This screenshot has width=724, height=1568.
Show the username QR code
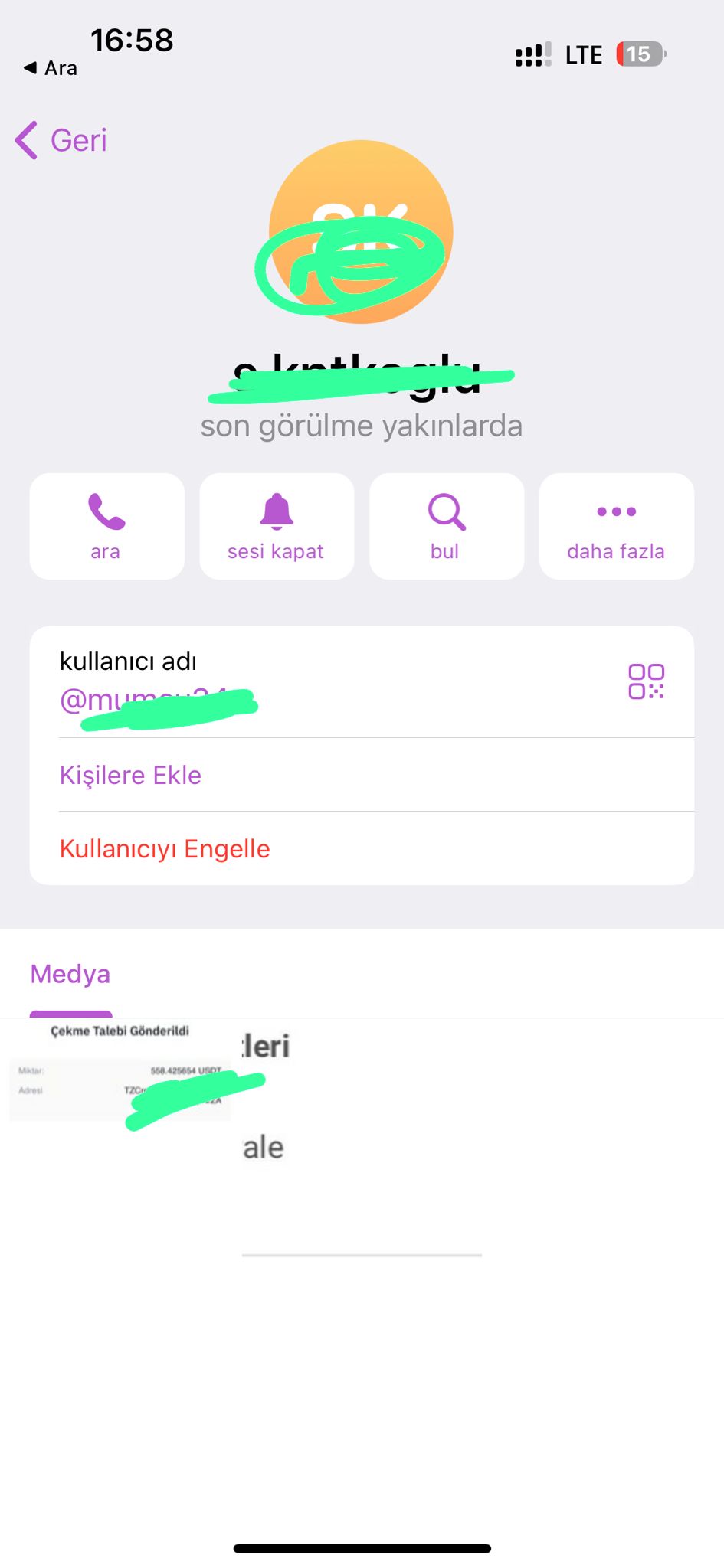(646, 681)
